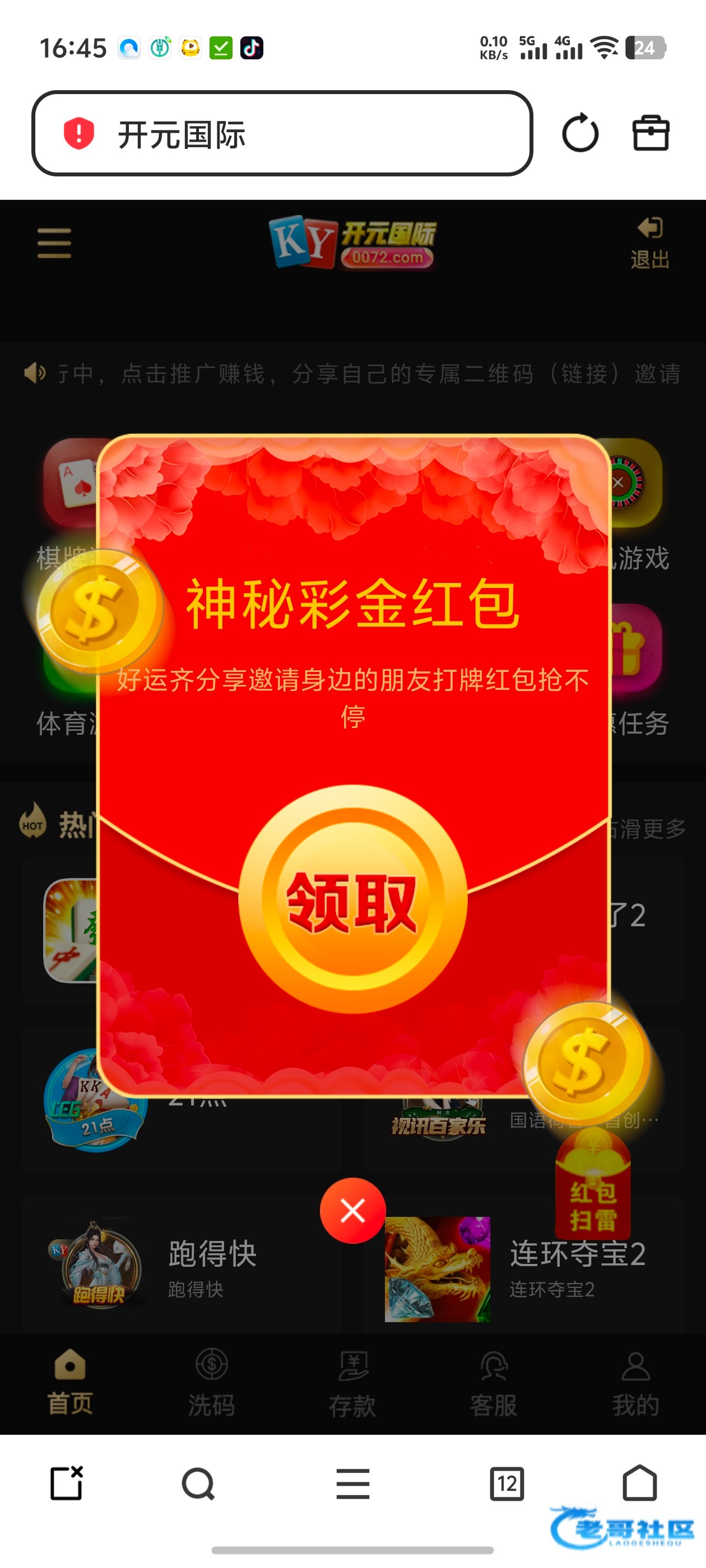
Task: Open browser search
Action: click(x=198, y=1483)
